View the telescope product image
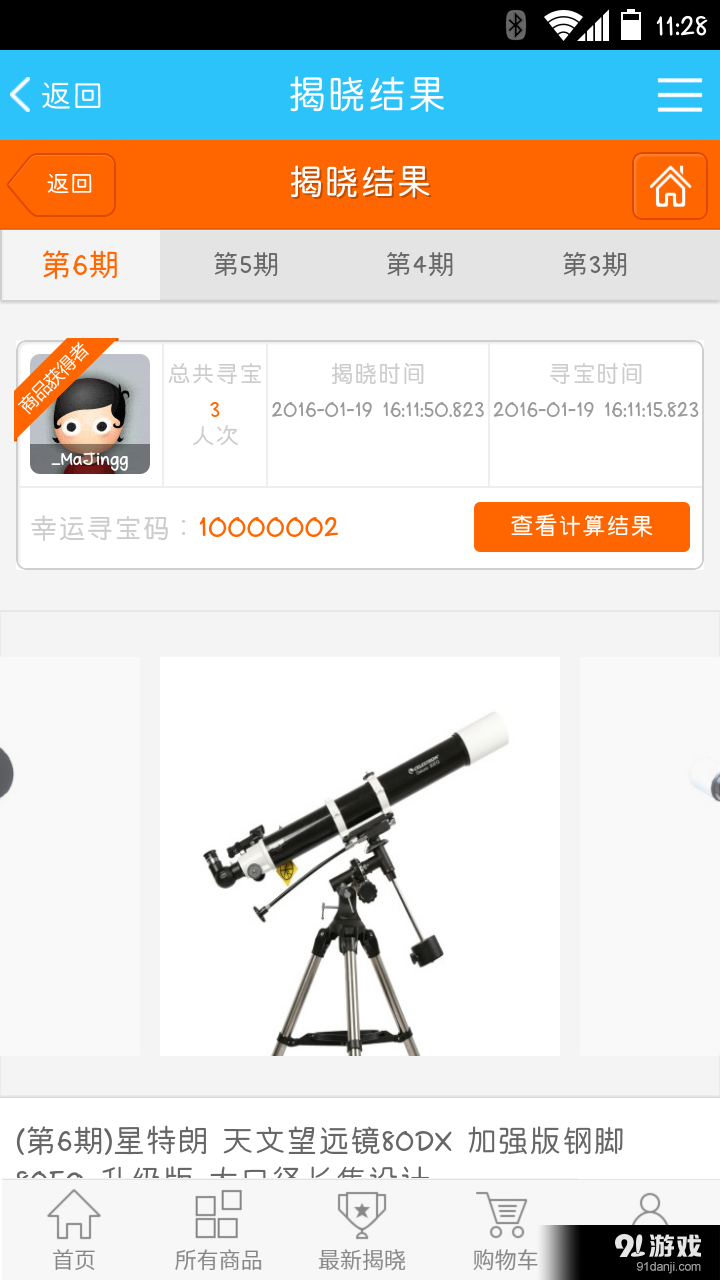This screenshot has width=720, height=1280. pyautogui.click(x=360, y=855)
